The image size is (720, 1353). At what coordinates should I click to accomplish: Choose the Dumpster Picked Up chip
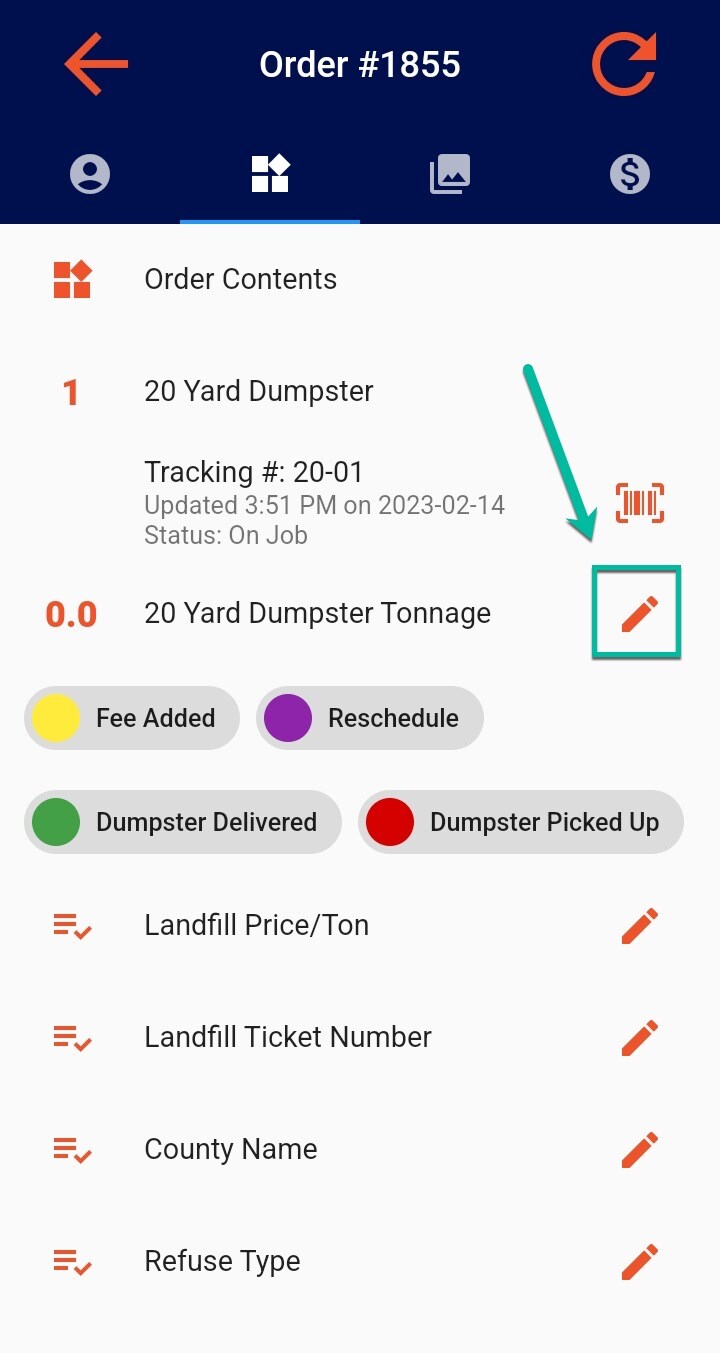pos(521,822)
